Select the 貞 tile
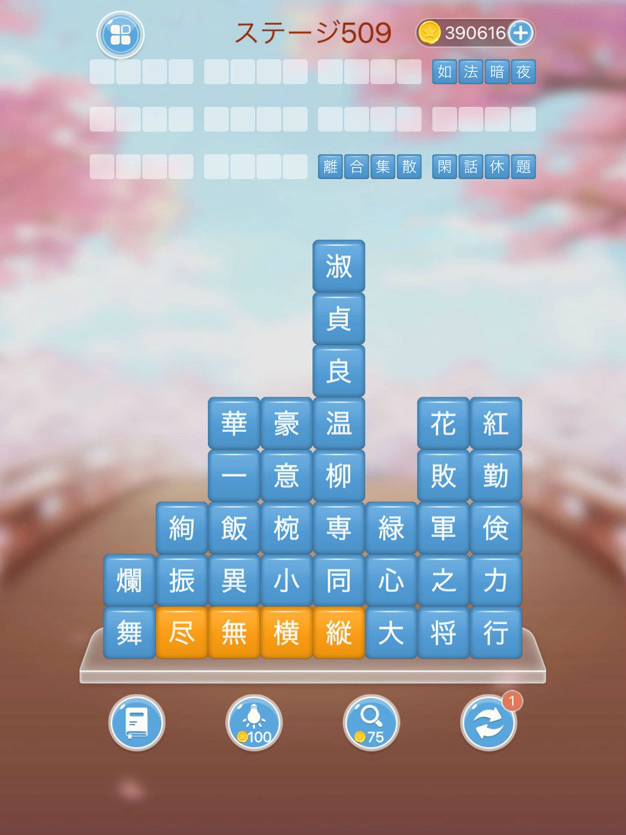626x835 pixels. click(339, 319)
